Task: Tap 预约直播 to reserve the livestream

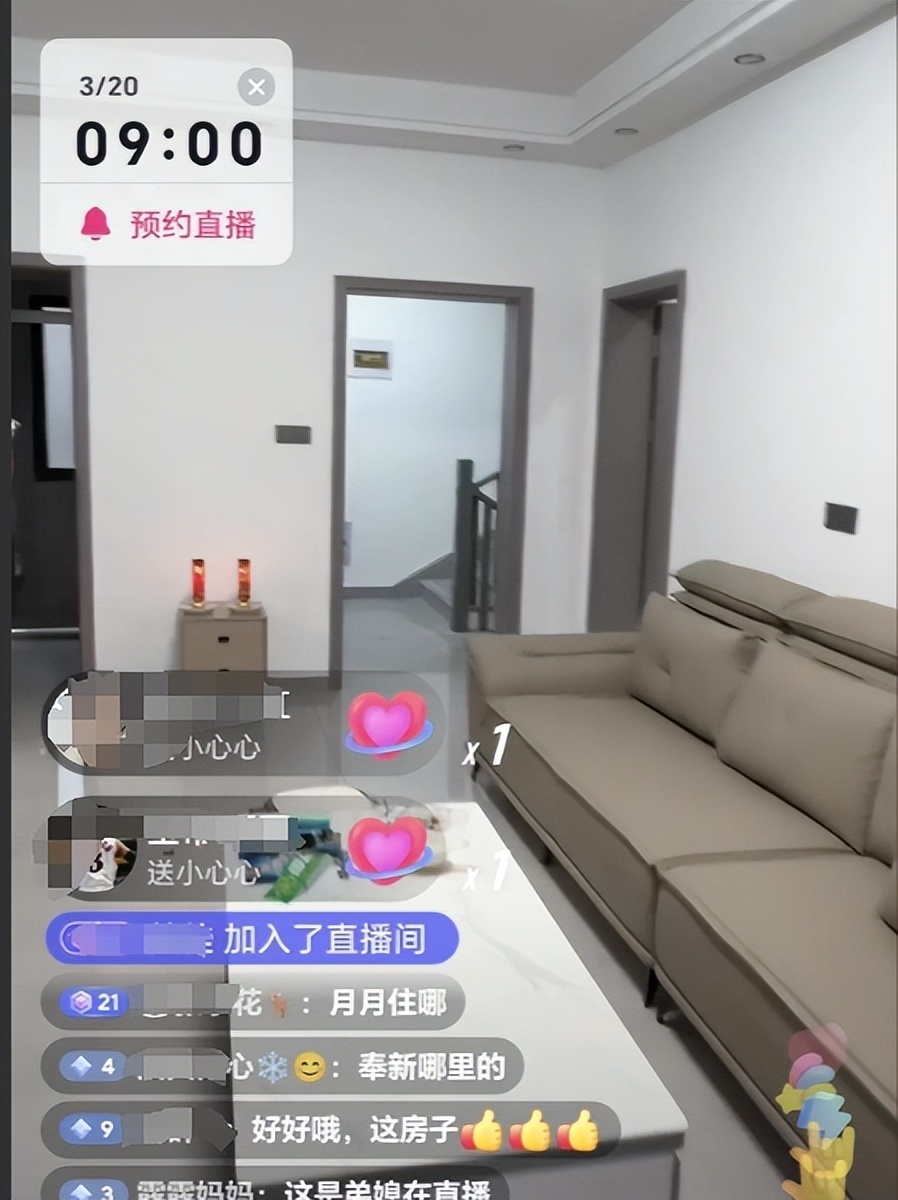Action: click(x=168, y=224)
